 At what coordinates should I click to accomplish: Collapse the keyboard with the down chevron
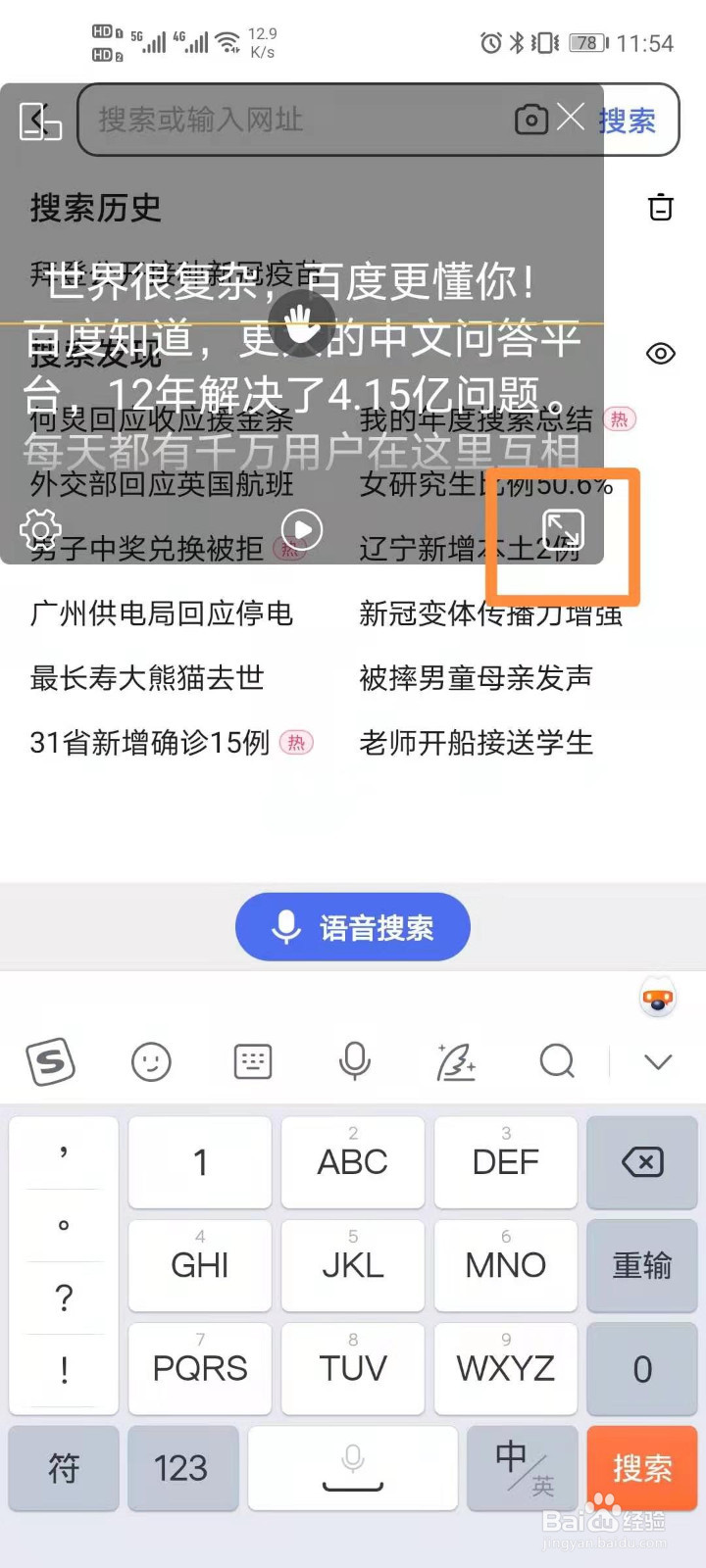pos(655,1061)
